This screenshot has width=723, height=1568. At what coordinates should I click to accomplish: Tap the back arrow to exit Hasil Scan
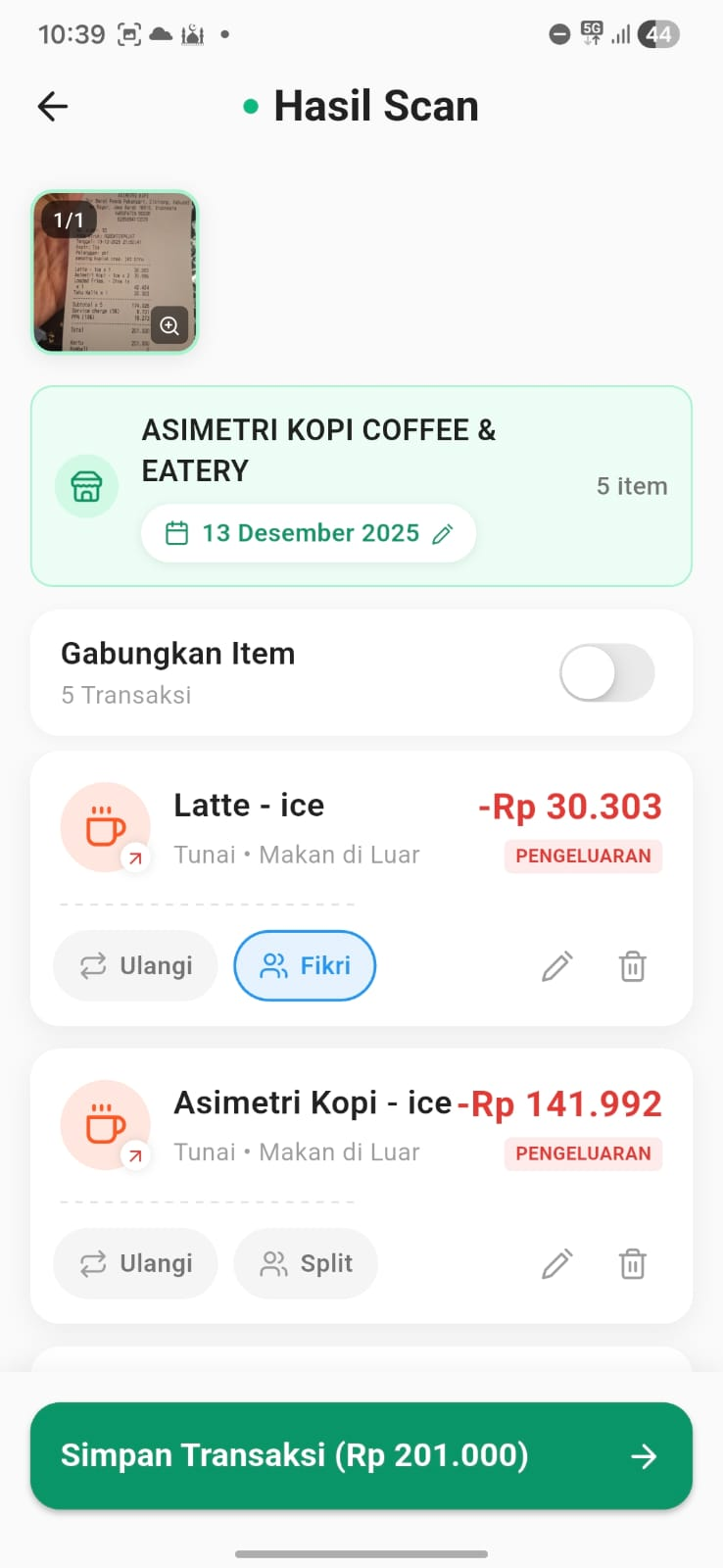[x=51, y=106]
